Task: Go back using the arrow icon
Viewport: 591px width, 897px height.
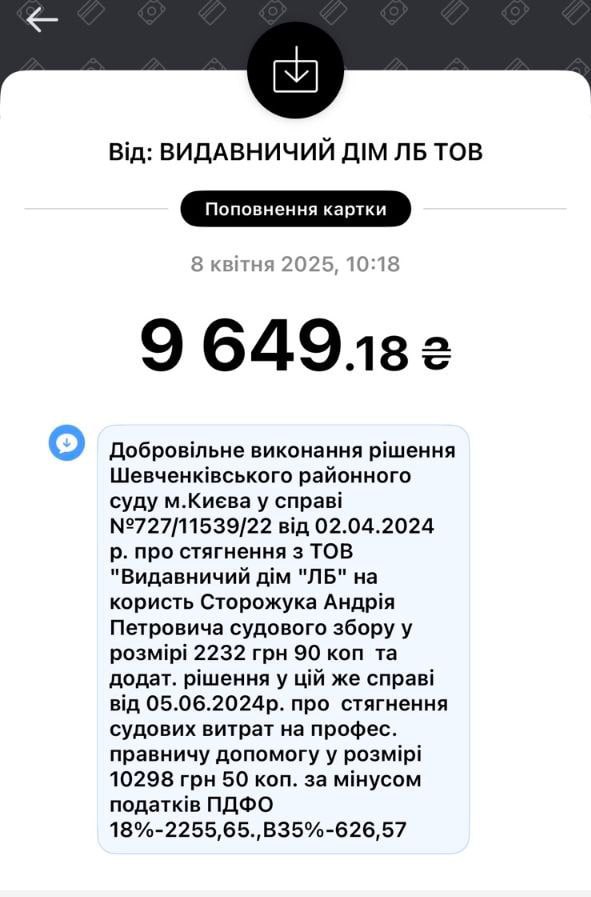Action: pos(42,20)
